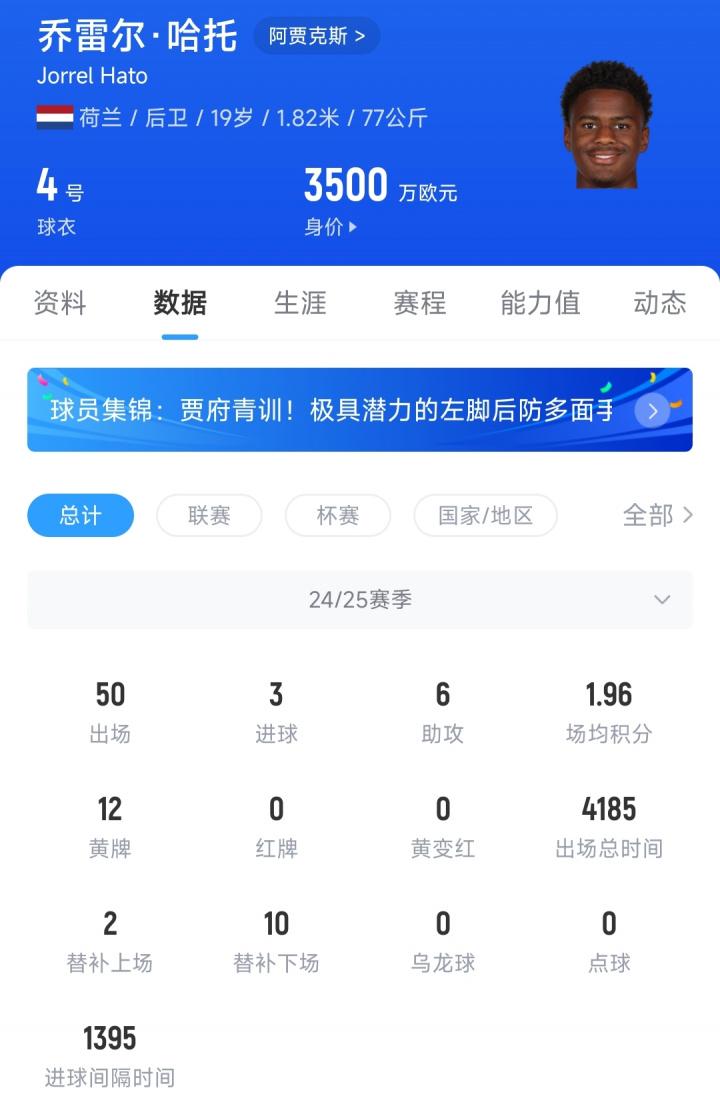Viewport: 720px width, 1110px height.
Task: Open the 阿贾克斯 team page
Action: pyautogui.click(x=316, y=36)
